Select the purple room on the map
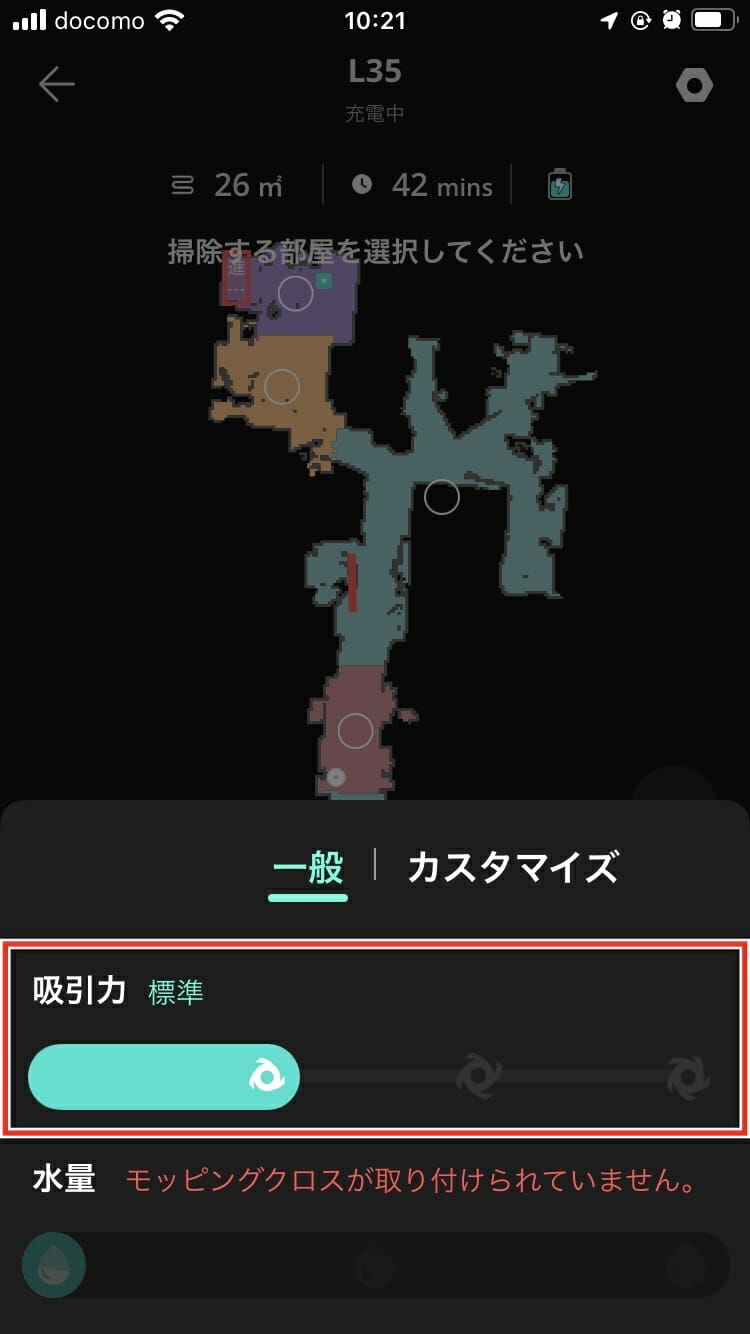The image size is (750, 1334). point(295,293)
